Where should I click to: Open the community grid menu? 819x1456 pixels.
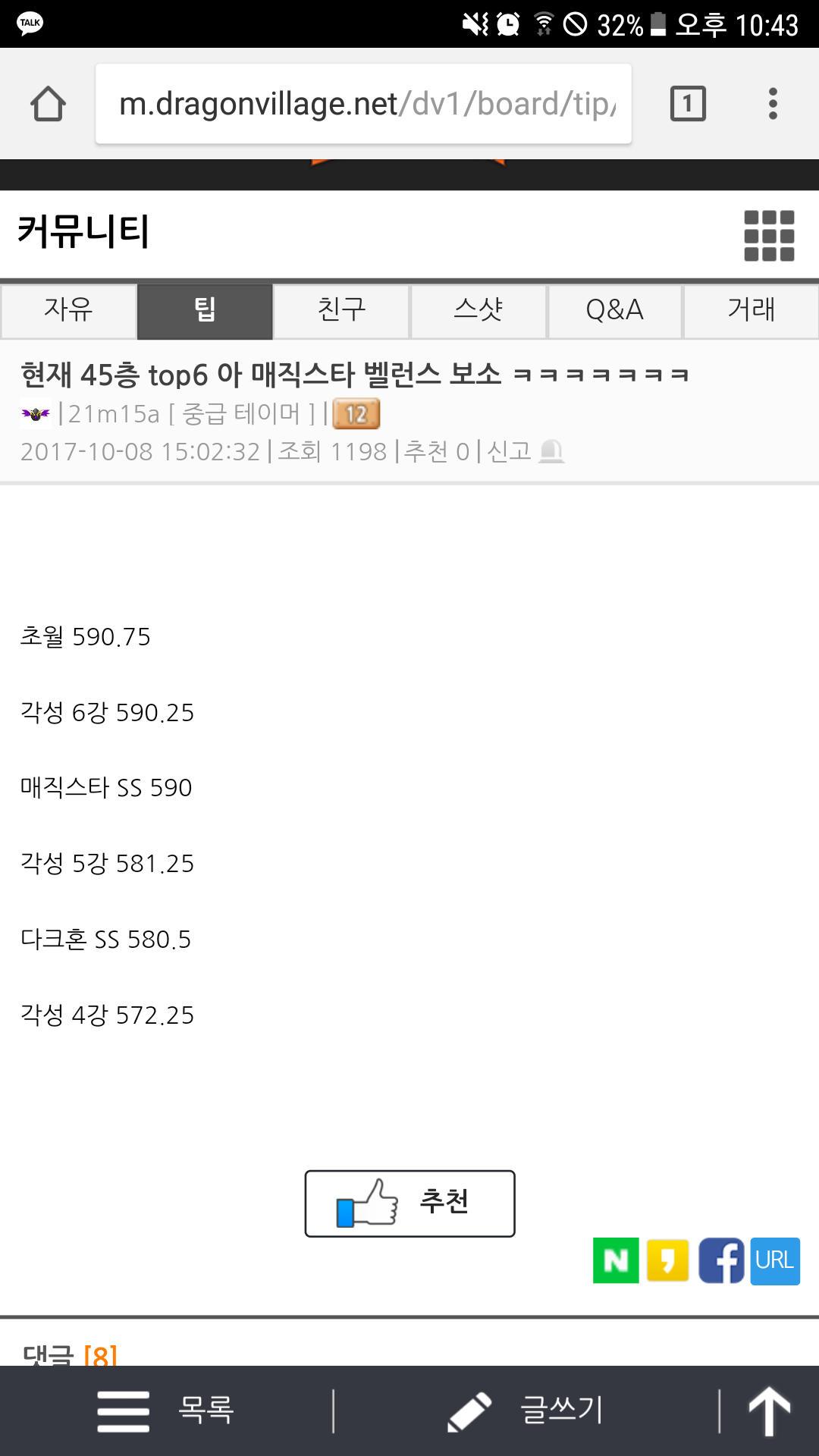[769, 235]
